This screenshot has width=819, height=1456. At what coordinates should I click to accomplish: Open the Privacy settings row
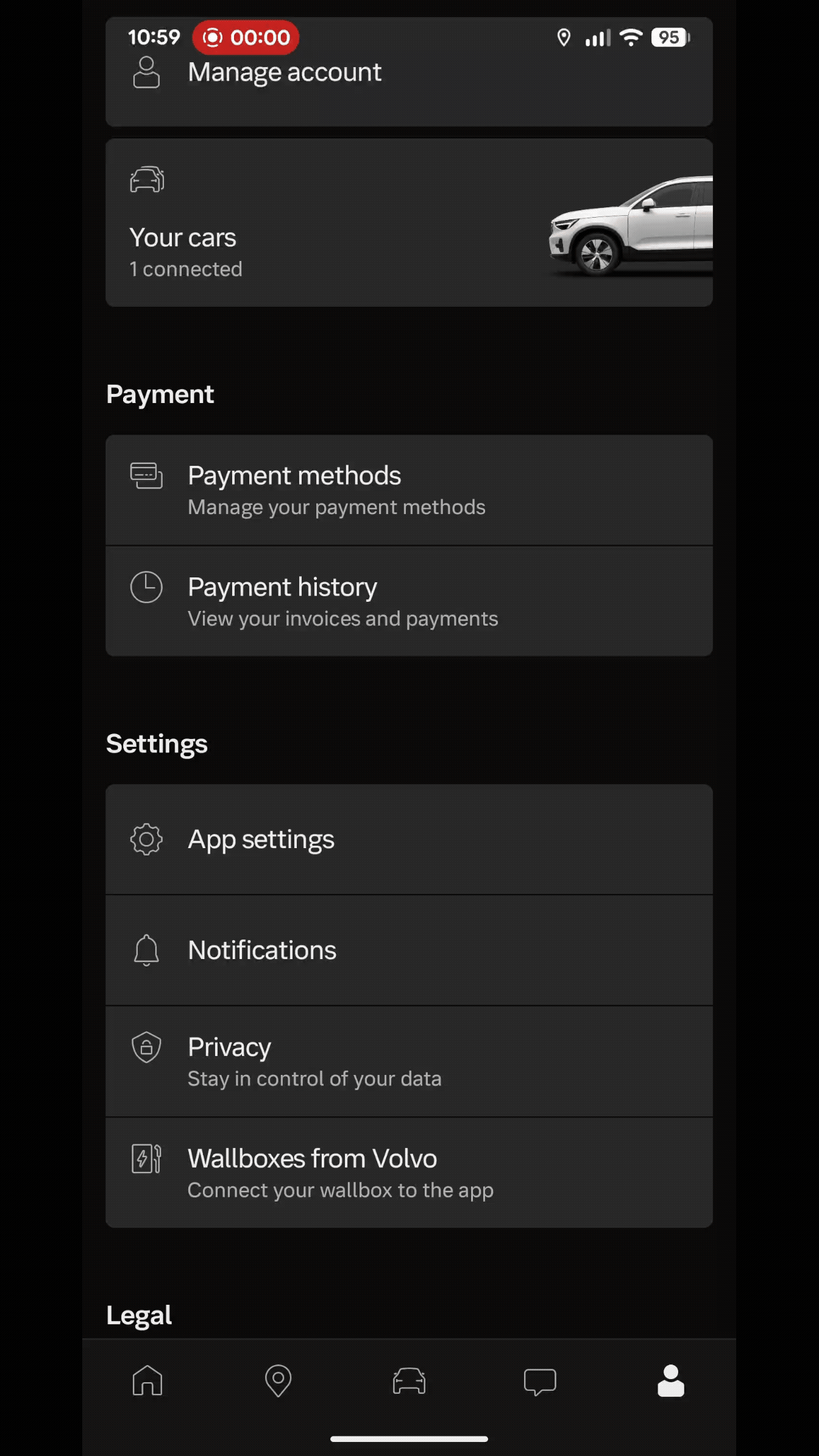click(409, 1061)
